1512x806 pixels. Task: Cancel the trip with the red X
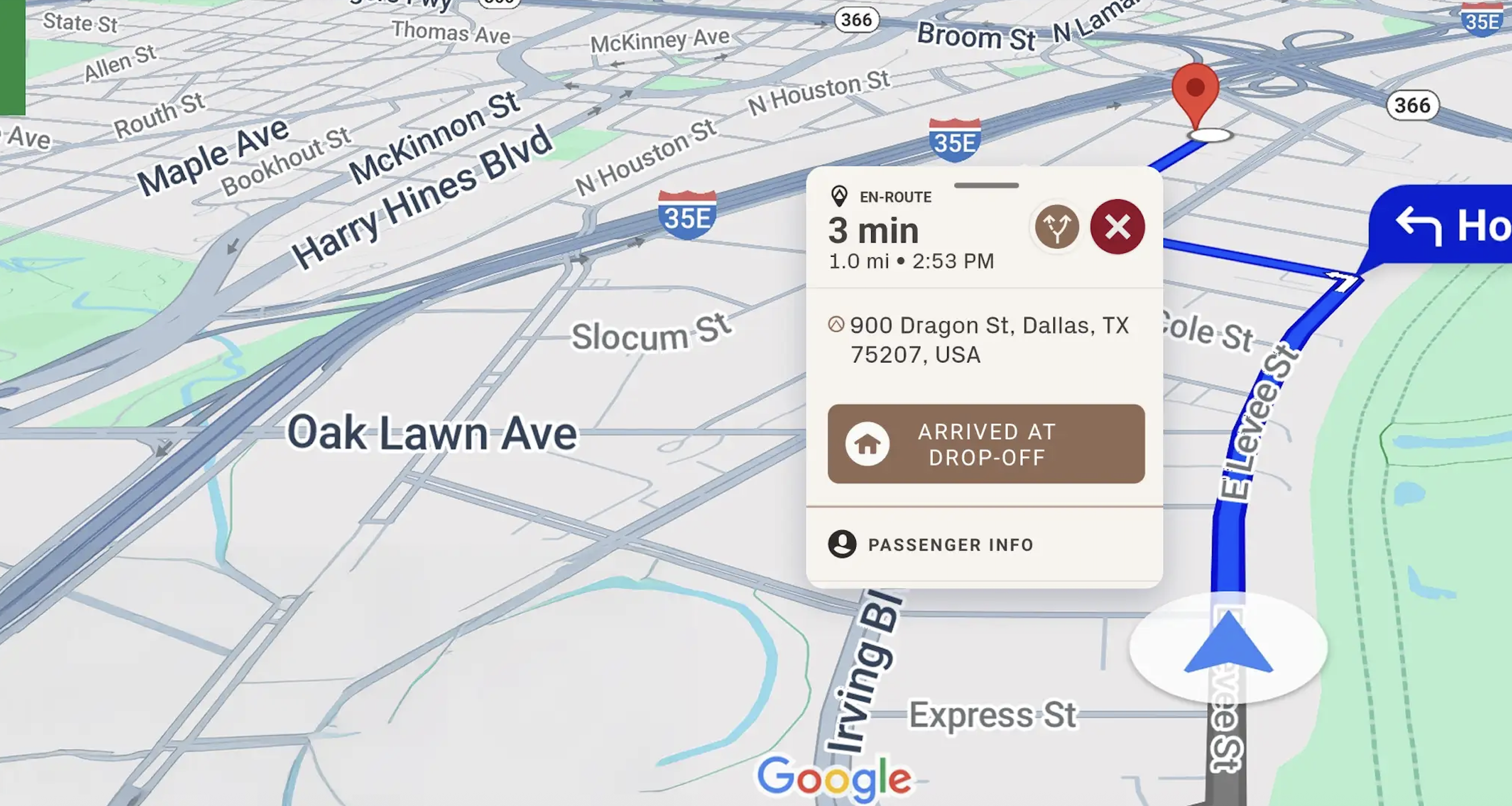pos(1117,227)
